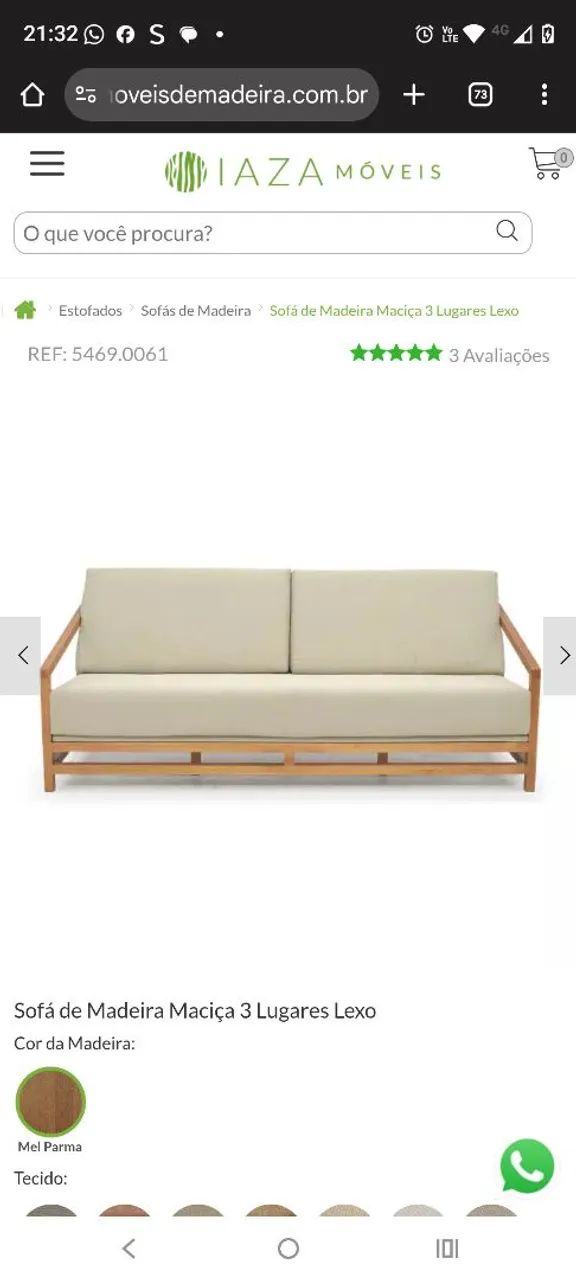The width and height of the screenshot is (576, 1280).
Task: Show the previous product image
Action: click(x=20, y=656)
